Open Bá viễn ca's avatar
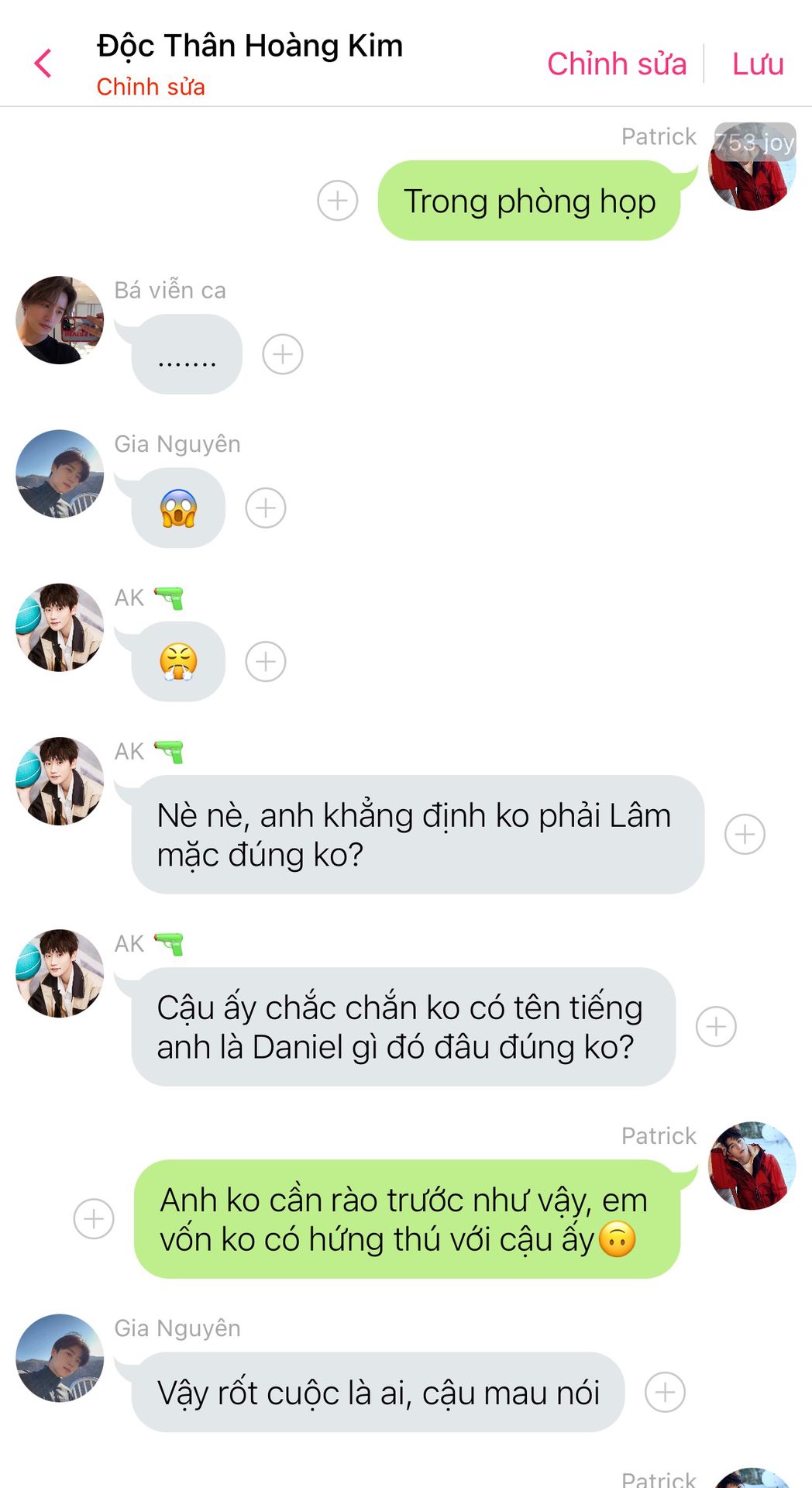The image size is (812, 1488). click(60, 320)
